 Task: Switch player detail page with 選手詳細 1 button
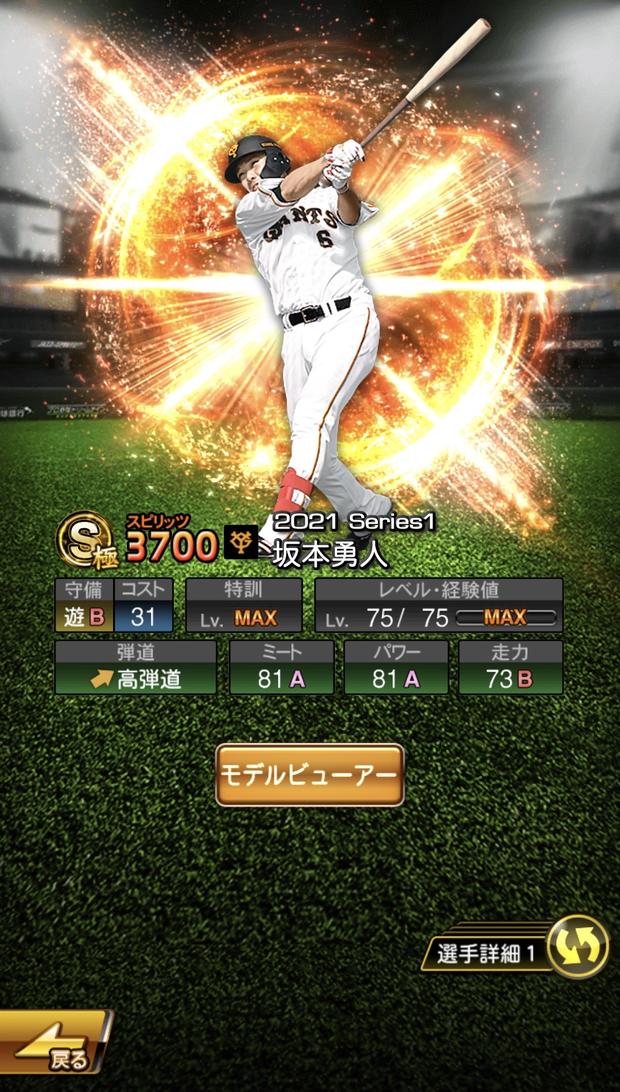tap(516, 946)
